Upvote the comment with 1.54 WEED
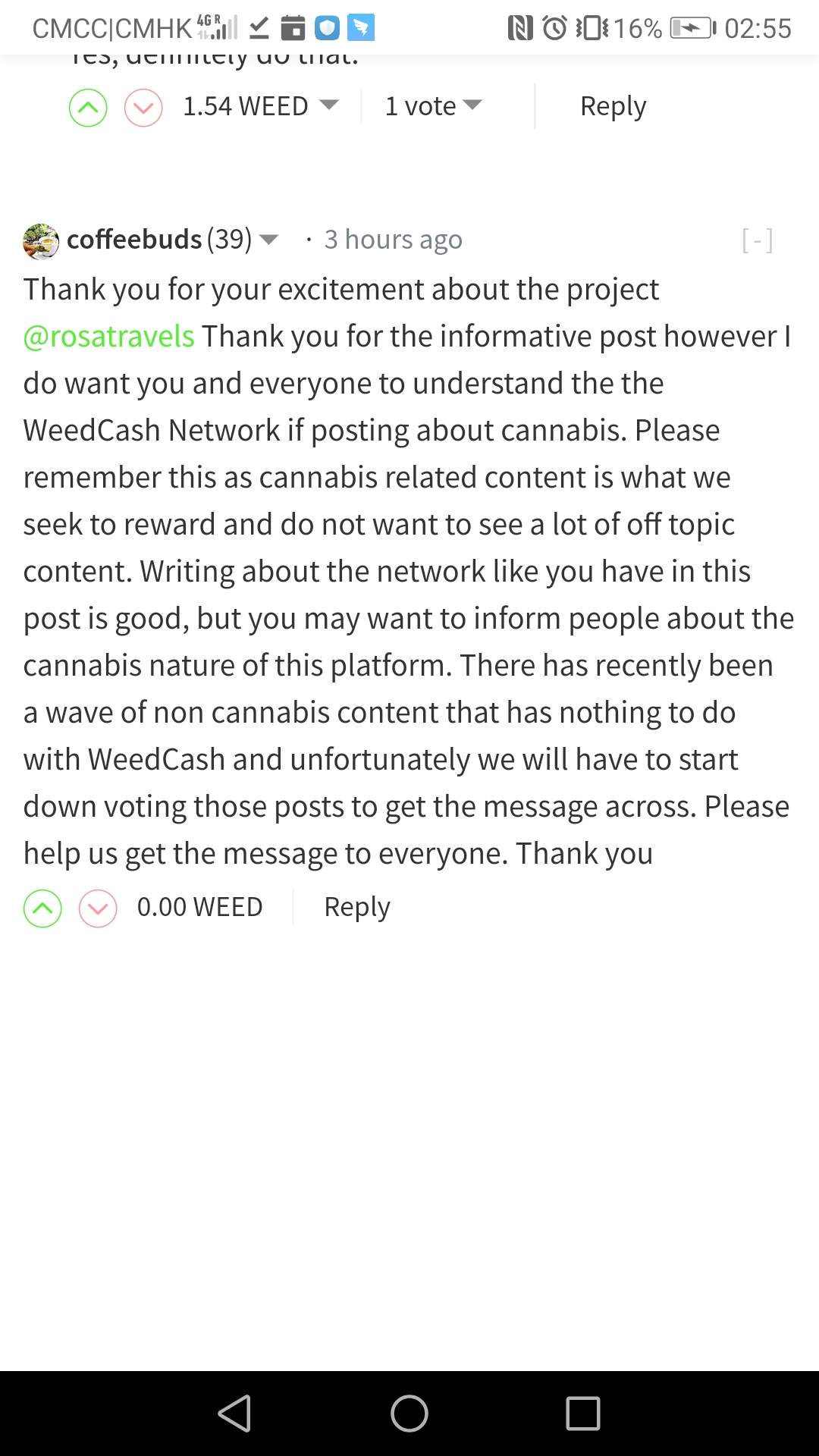The image size is (819, 1456). point(88,108)
